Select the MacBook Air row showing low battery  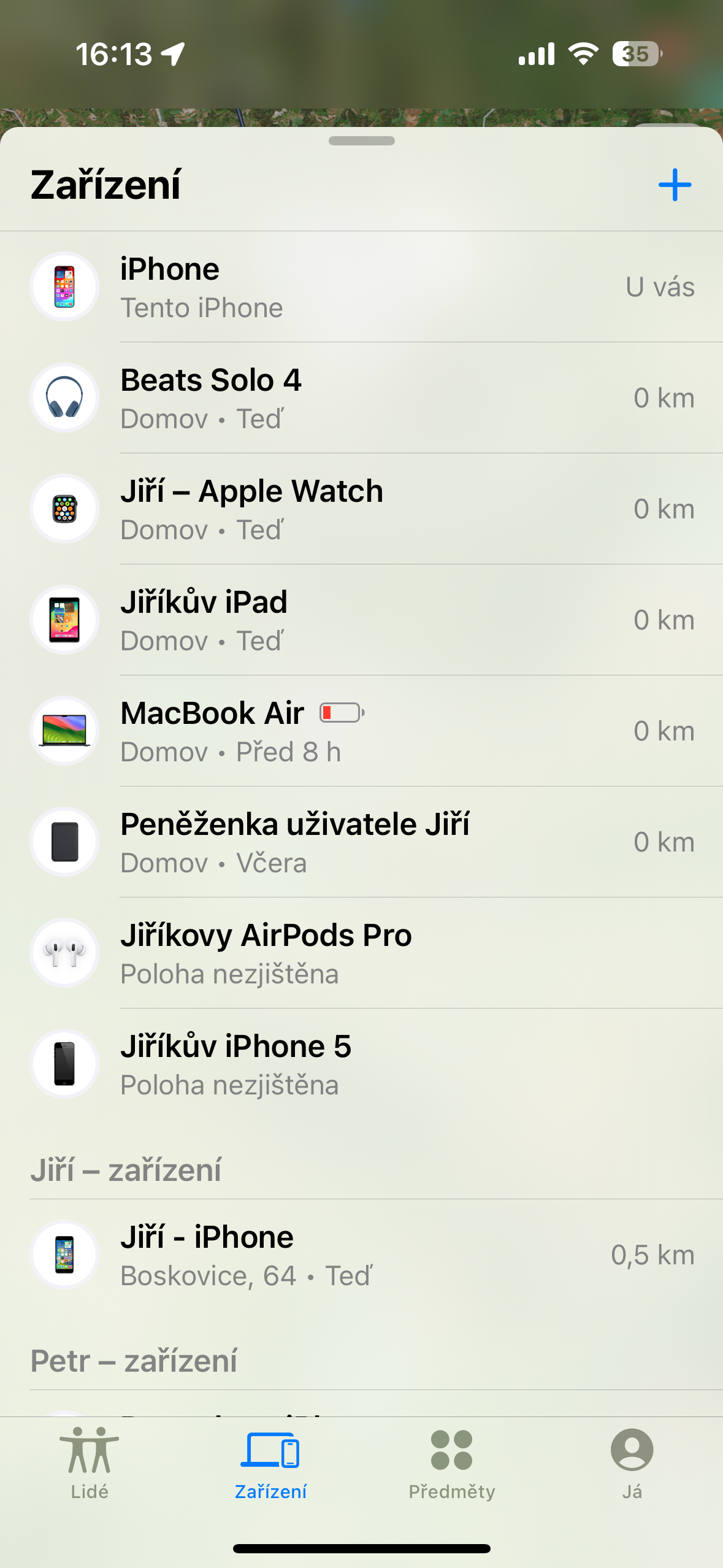tap(362, 731)
